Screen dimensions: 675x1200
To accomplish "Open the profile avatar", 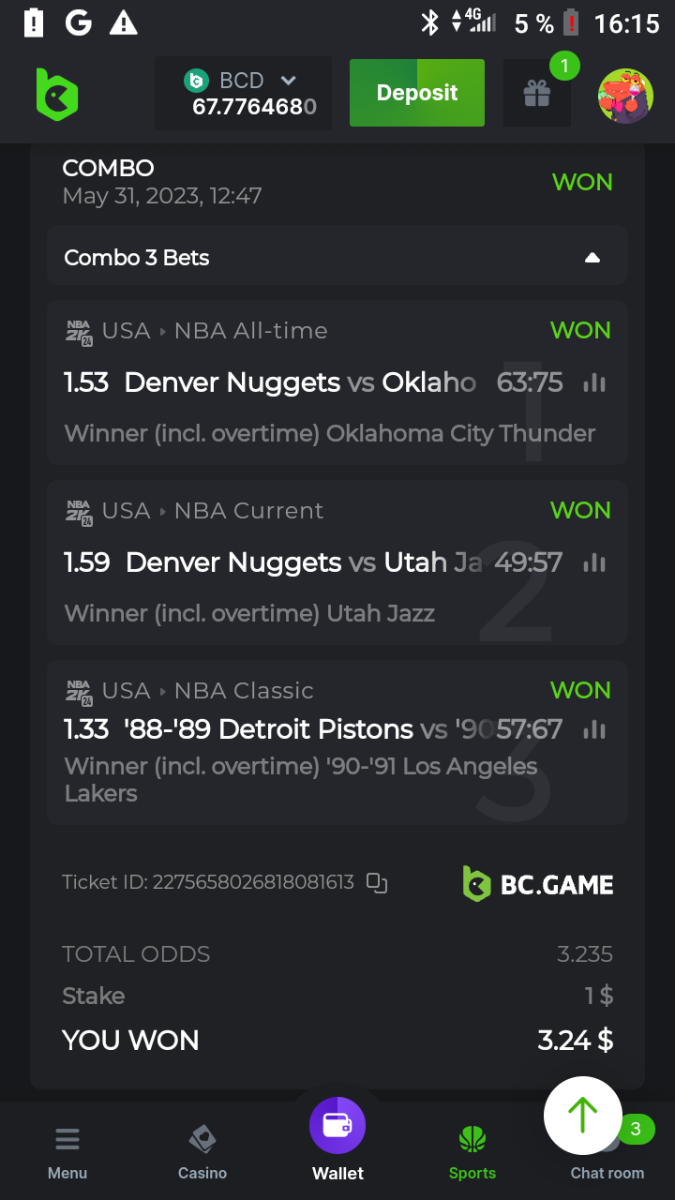I will click(x=626, y=95).
